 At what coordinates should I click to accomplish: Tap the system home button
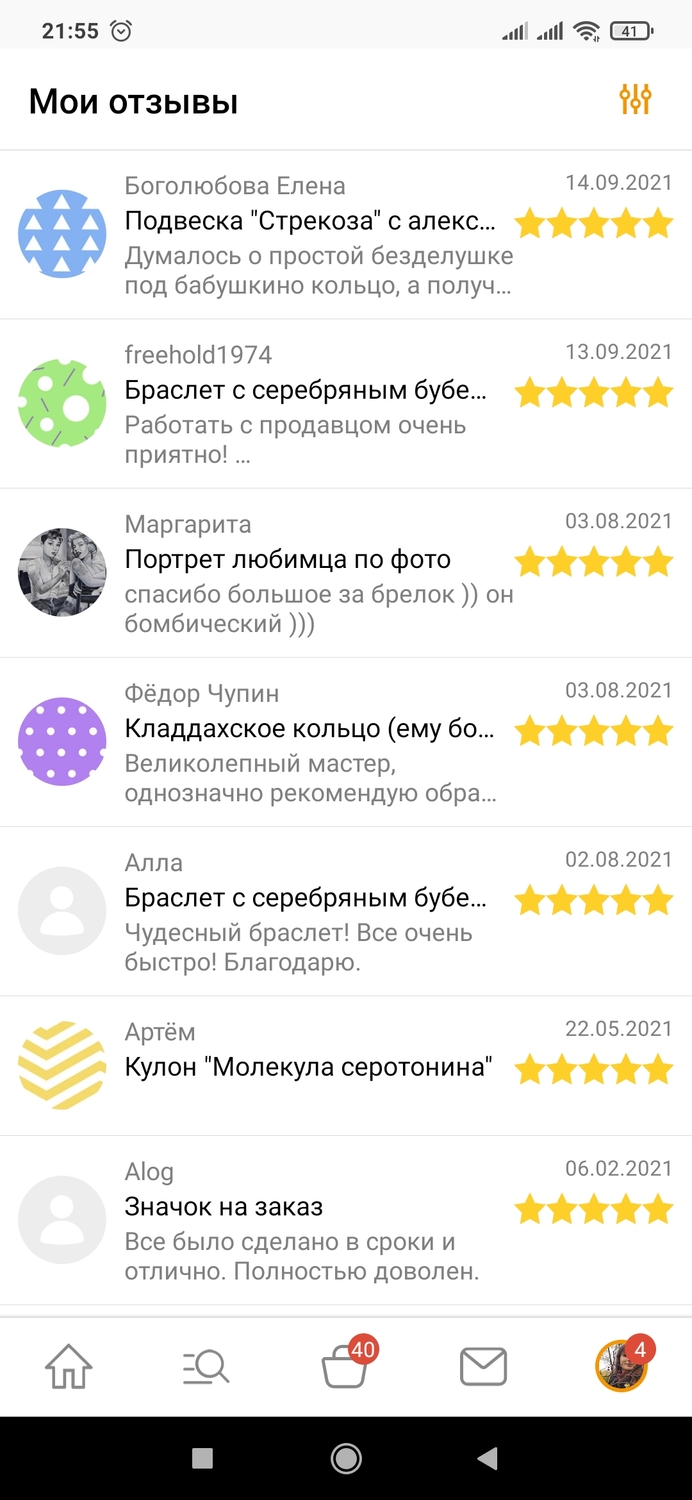(x=346, y=1459)
